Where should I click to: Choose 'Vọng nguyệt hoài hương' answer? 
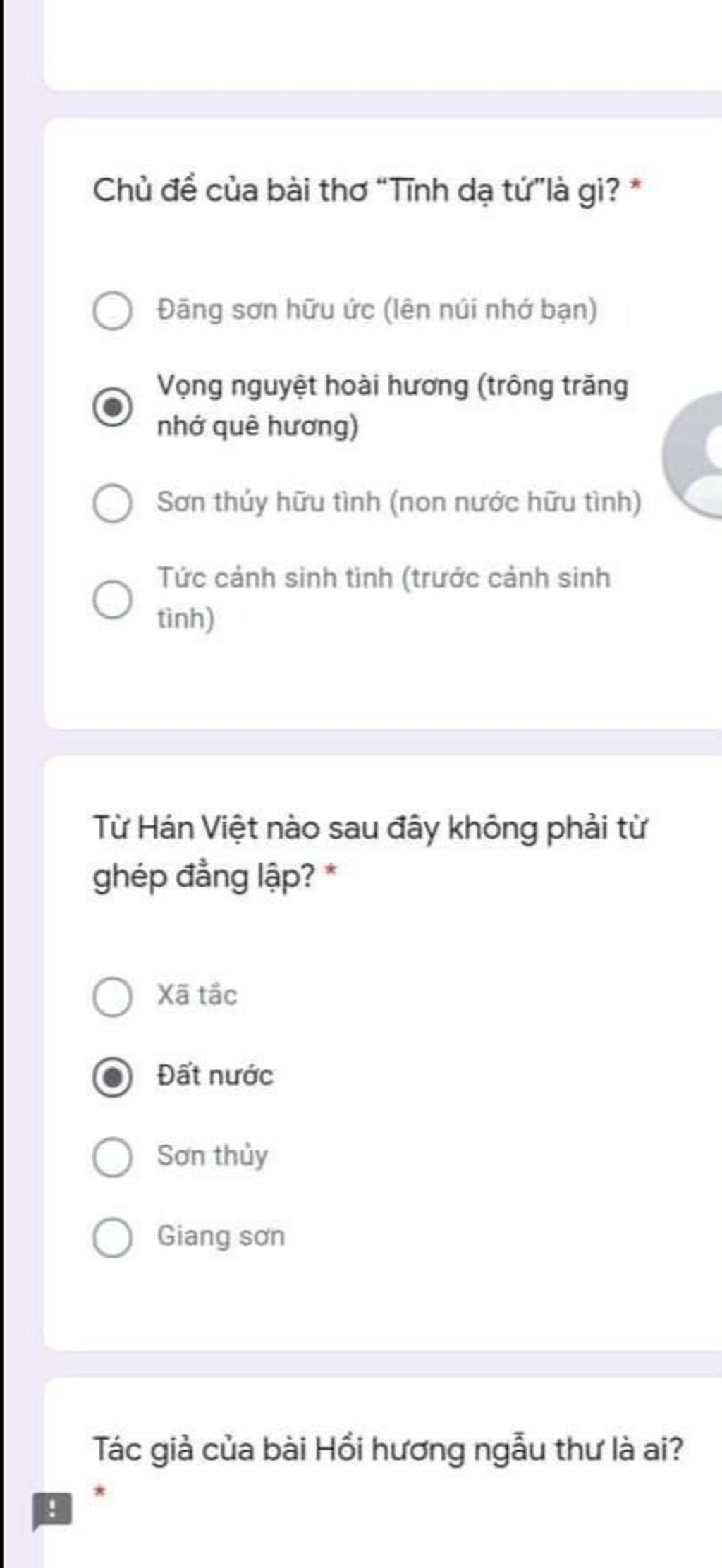pyautogui.click(x=112, y=407)
